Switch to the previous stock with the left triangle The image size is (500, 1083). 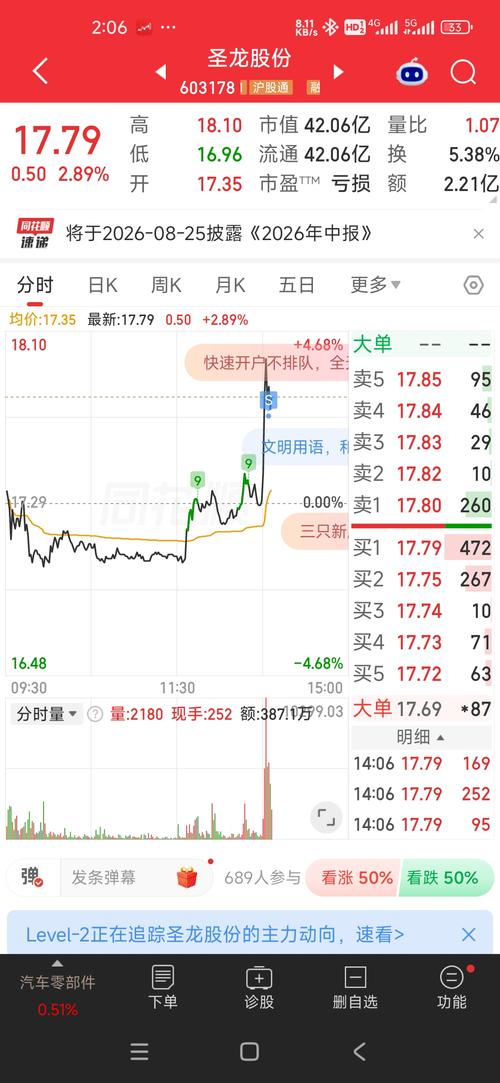coord(161,72)
